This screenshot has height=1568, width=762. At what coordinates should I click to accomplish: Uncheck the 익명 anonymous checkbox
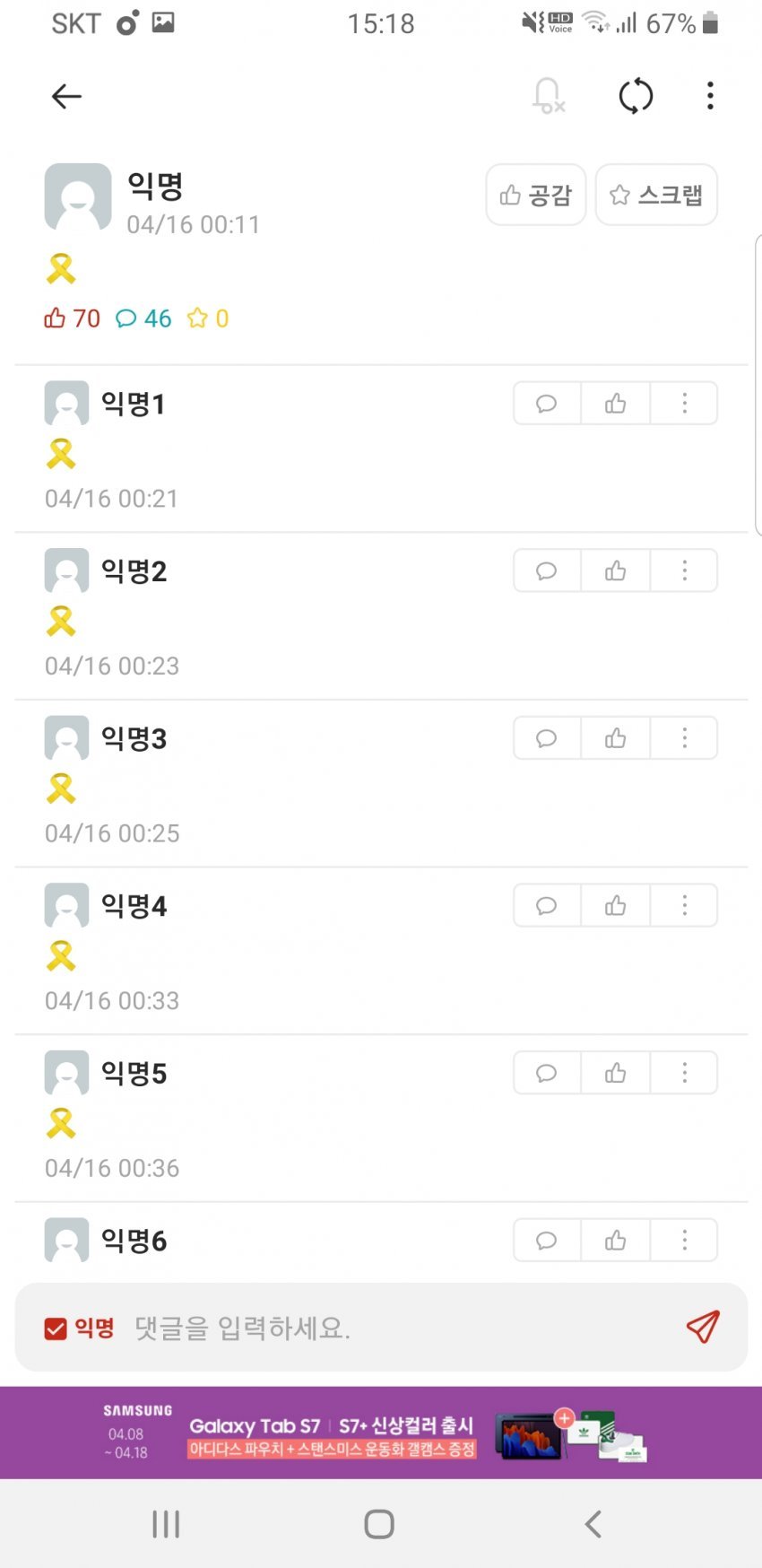(x=56, y=1328)
